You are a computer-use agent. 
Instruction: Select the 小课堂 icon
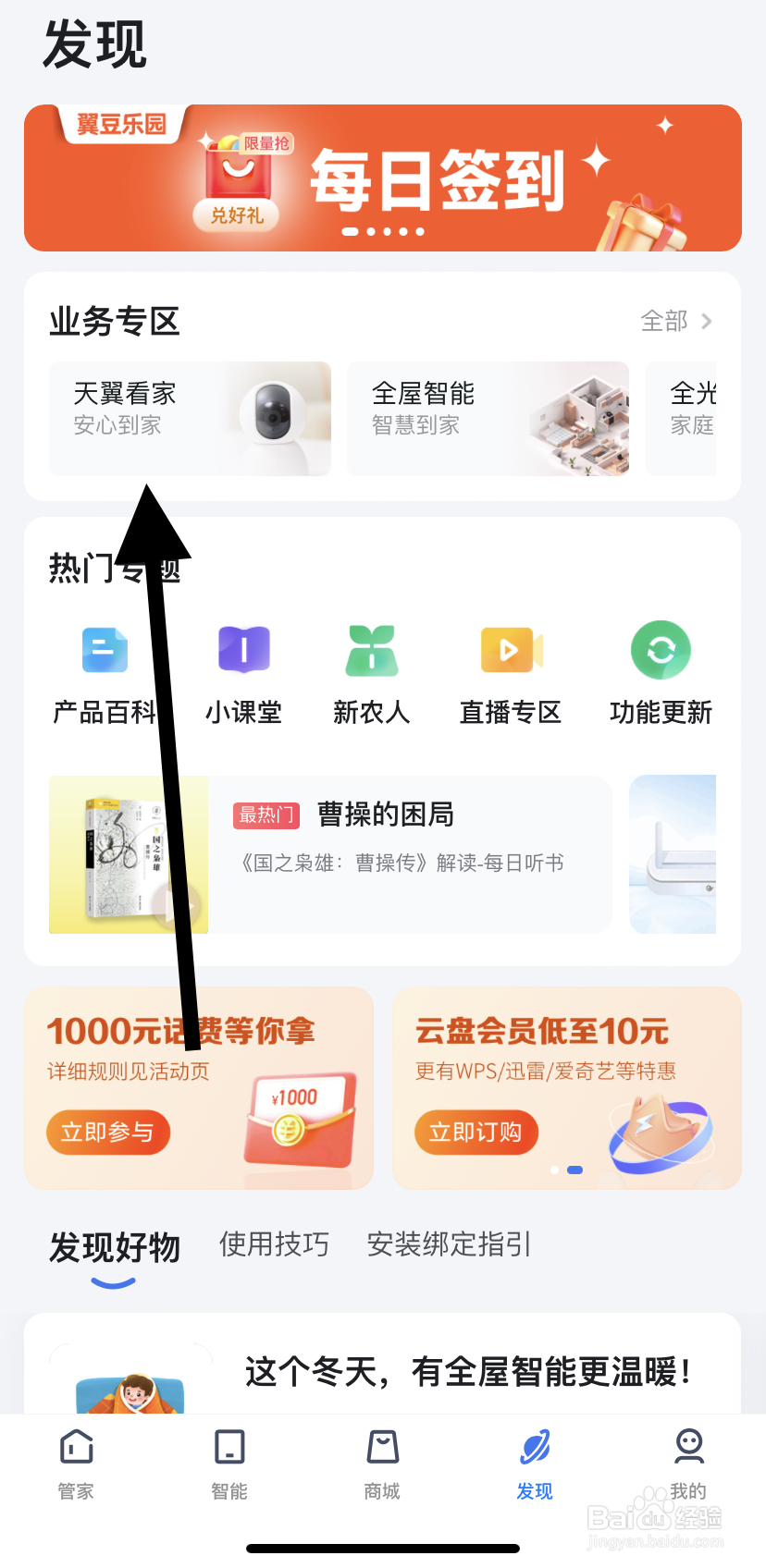click(x=243, y=651)
